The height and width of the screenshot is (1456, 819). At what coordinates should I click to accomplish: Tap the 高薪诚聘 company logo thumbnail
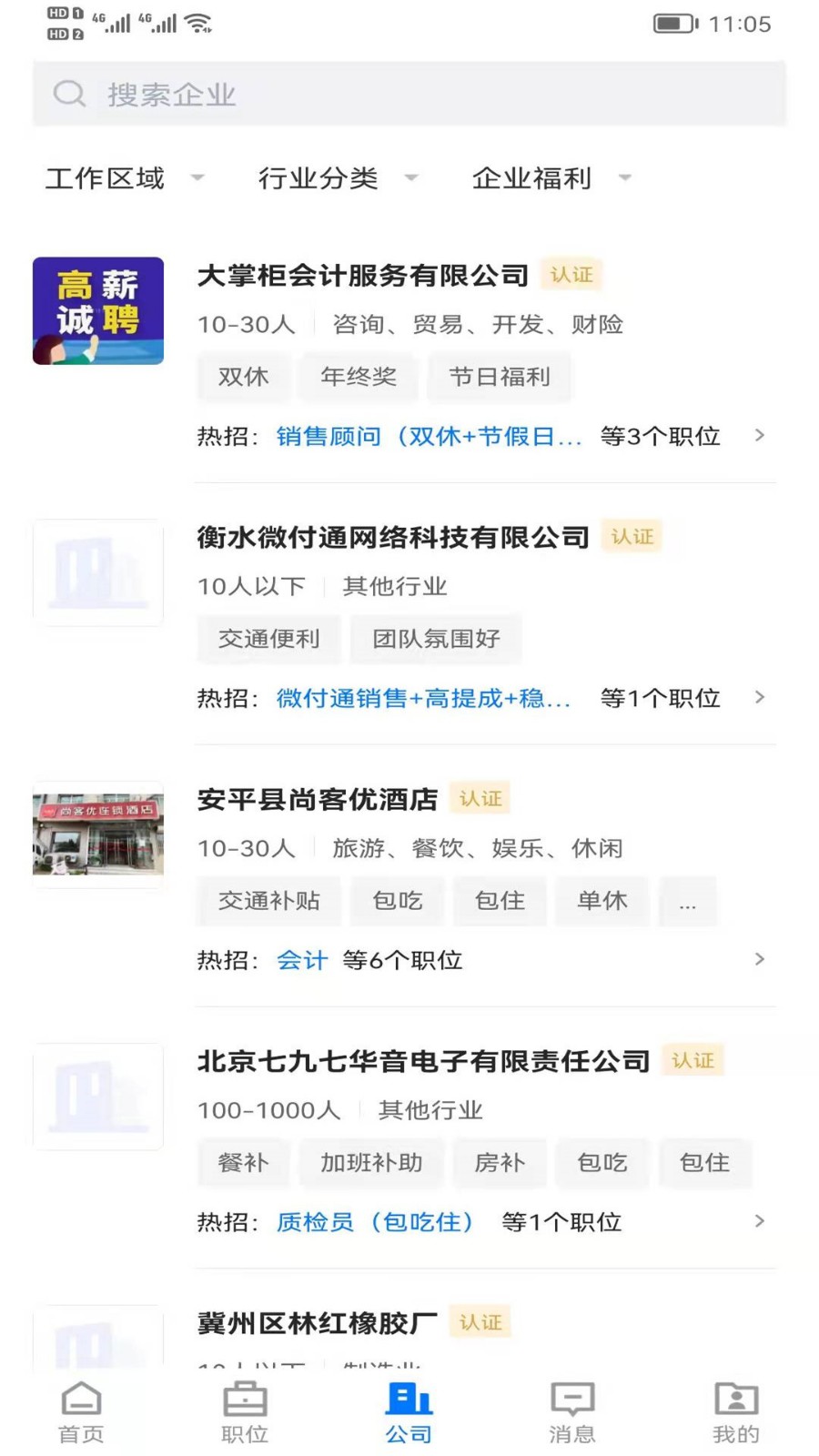click(x=97, y=310)
